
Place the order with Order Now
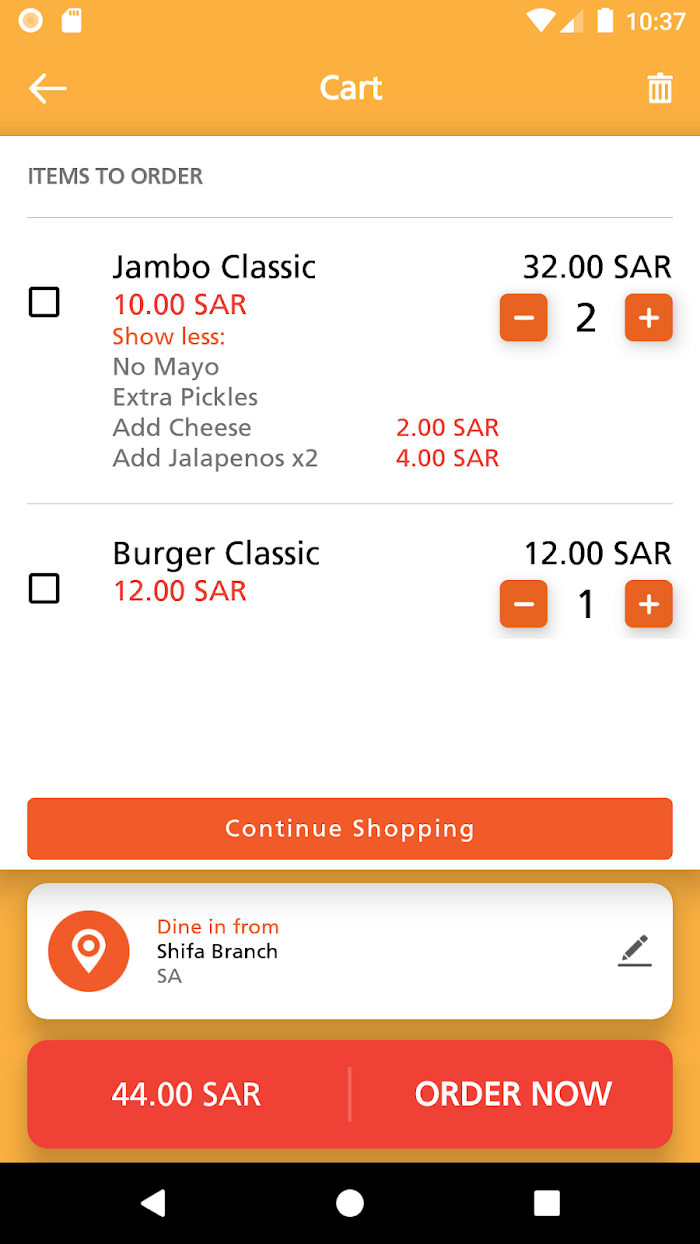click(513, 1094)
